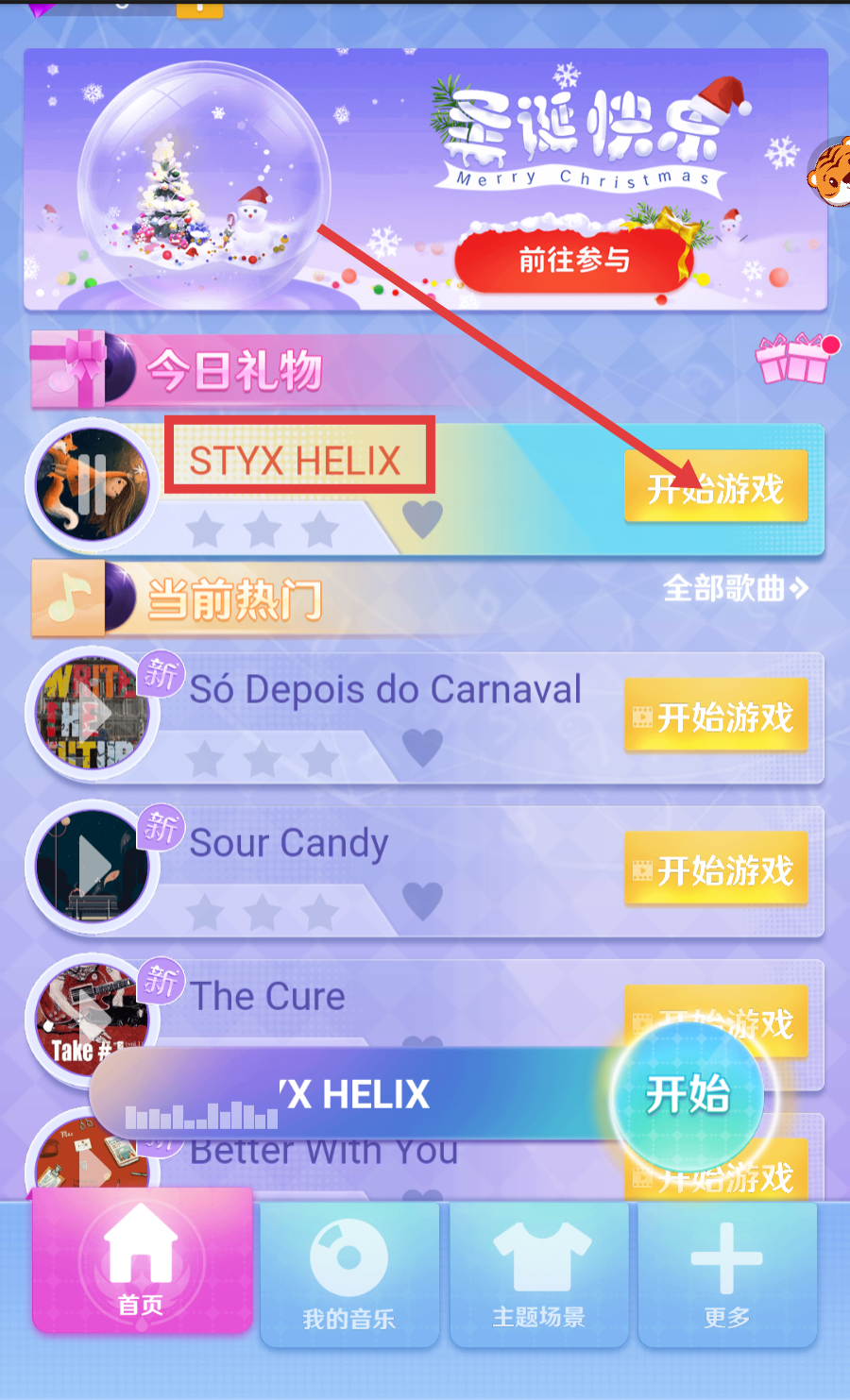
Task: Play the Só Depois do Carnaval preview
Action: pyautogui.click(x=92, y=713)
